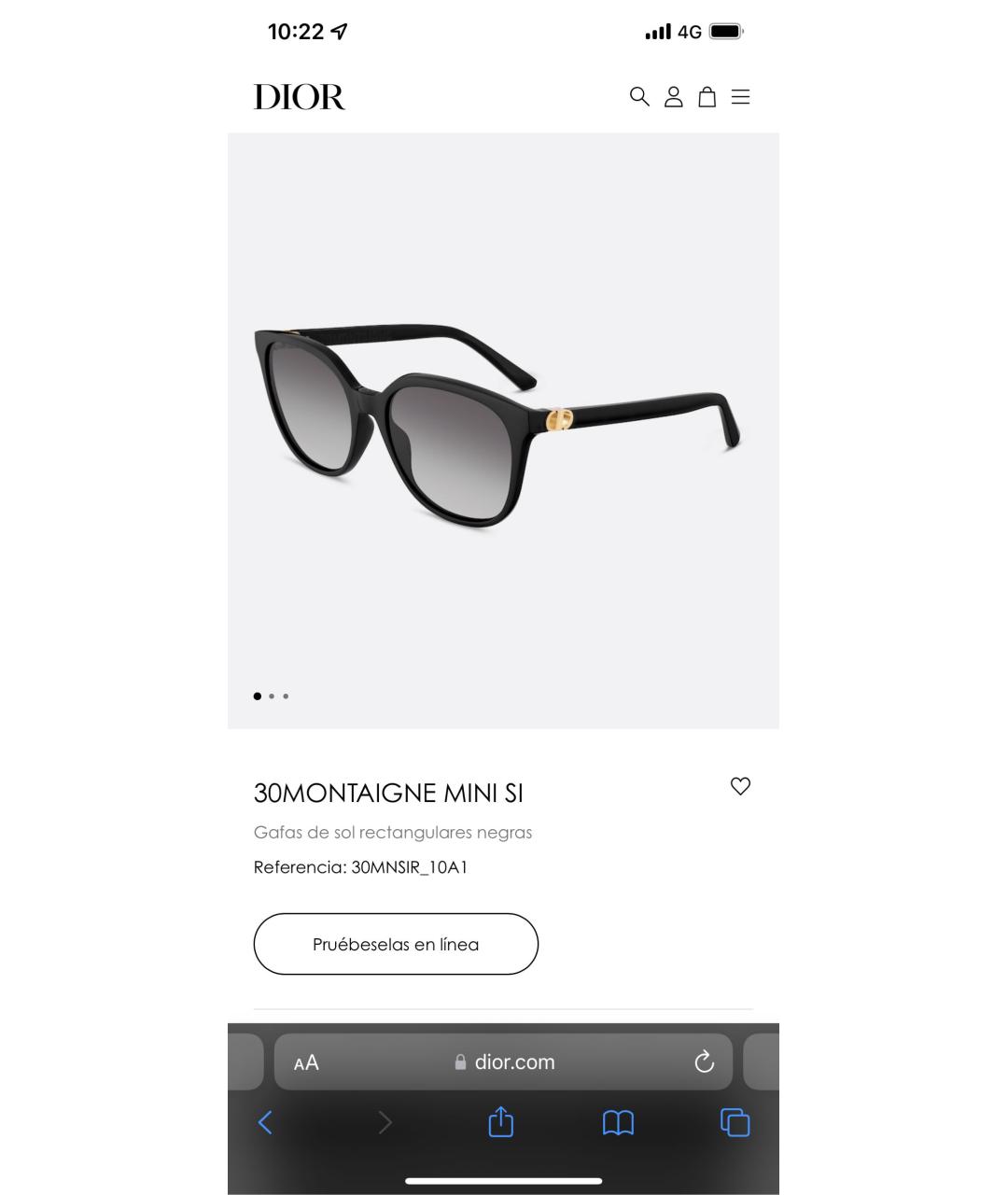Open the AA reader options
The image size is (1008, 1195).
point(306,1062)
